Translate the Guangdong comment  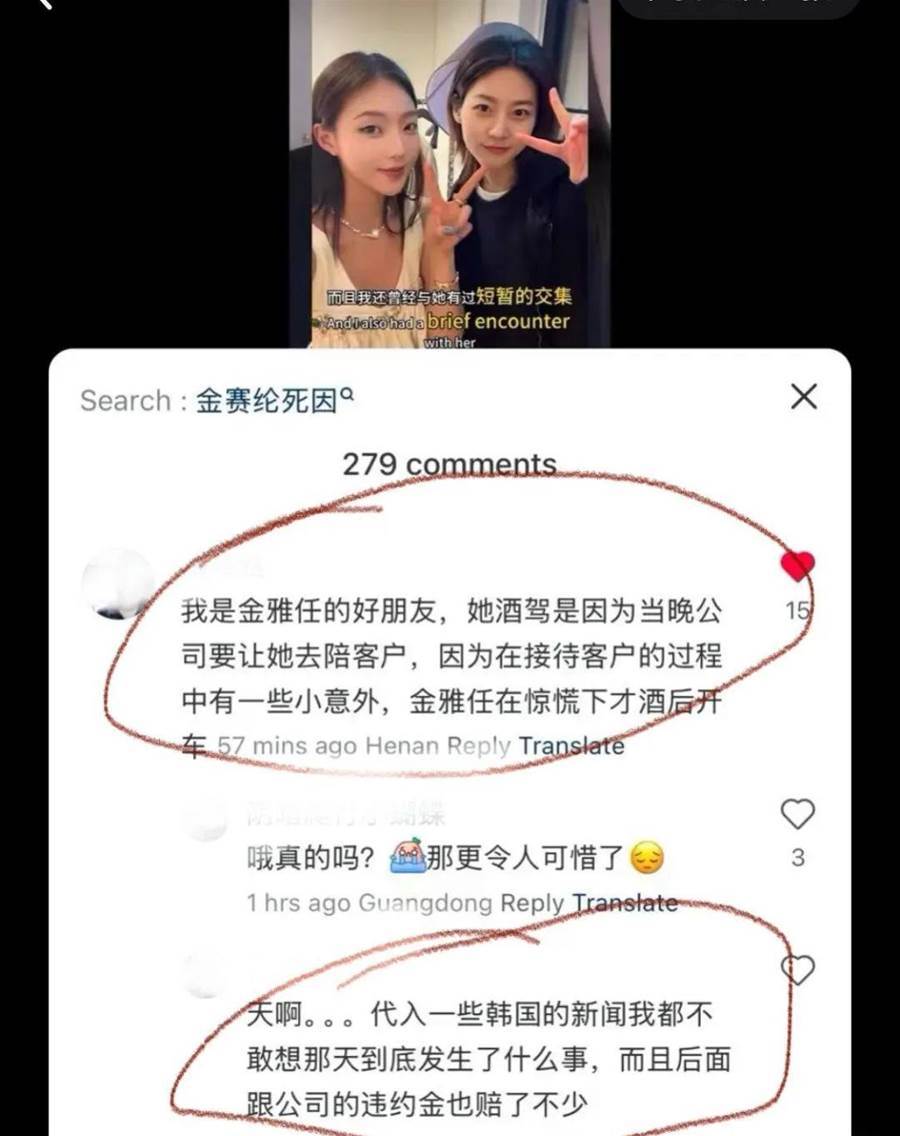tap(624, 902)
